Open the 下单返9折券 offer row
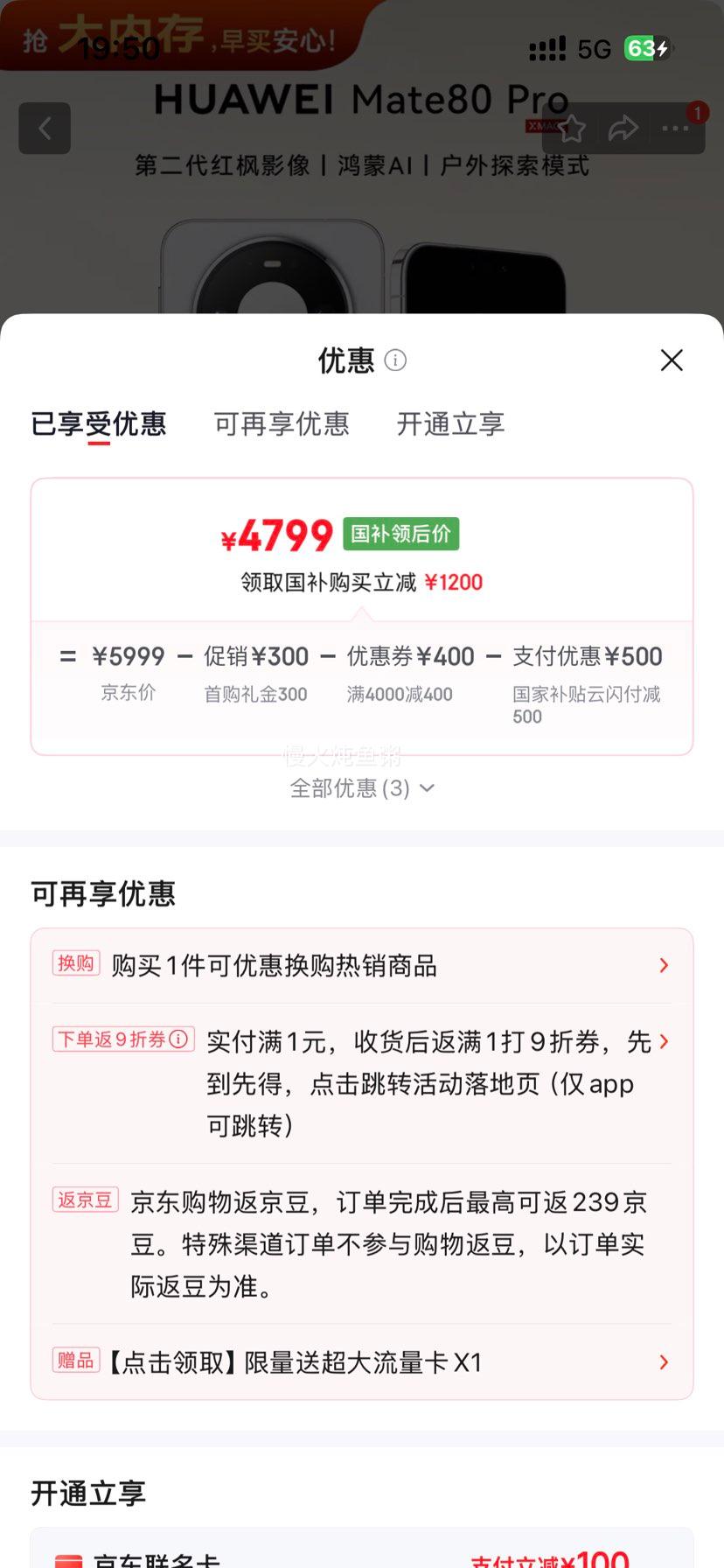 click(x=362, y=1083)
